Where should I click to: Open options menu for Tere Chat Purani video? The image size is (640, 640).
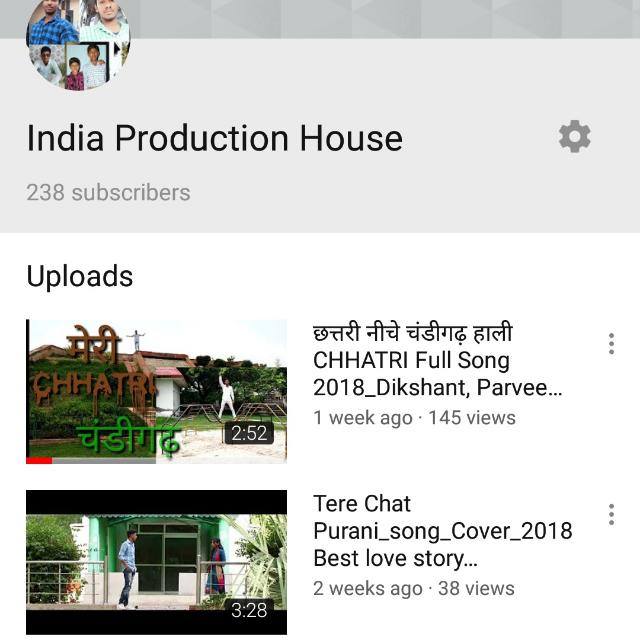[x=611, y=514]
